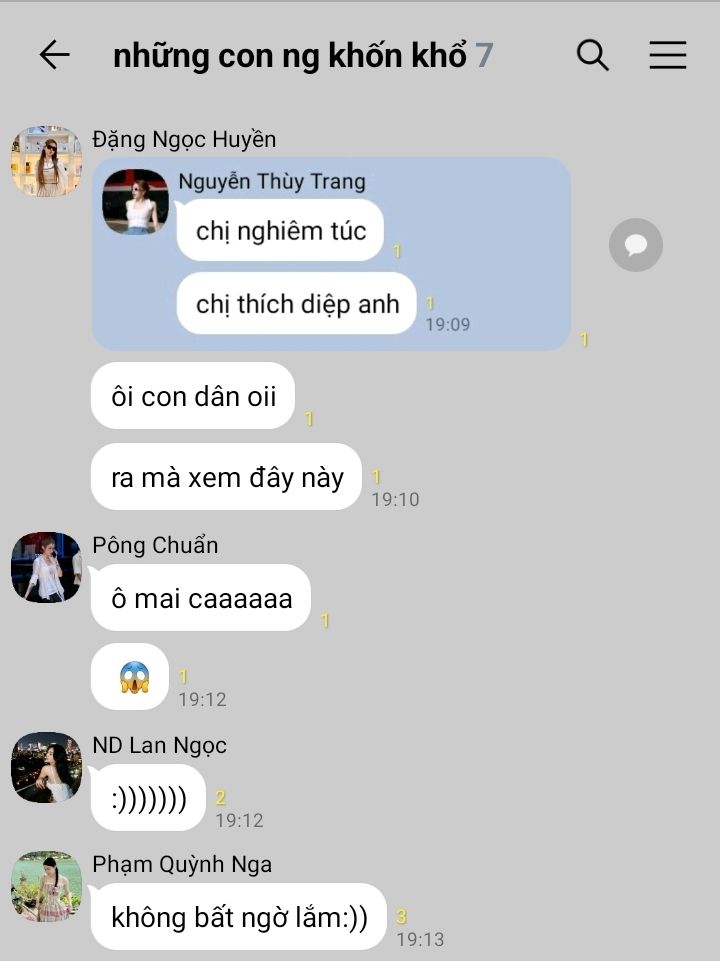Open the hamburger menu of the chat
The height and width of the screenshot is (961, 720).
point(668,55)
